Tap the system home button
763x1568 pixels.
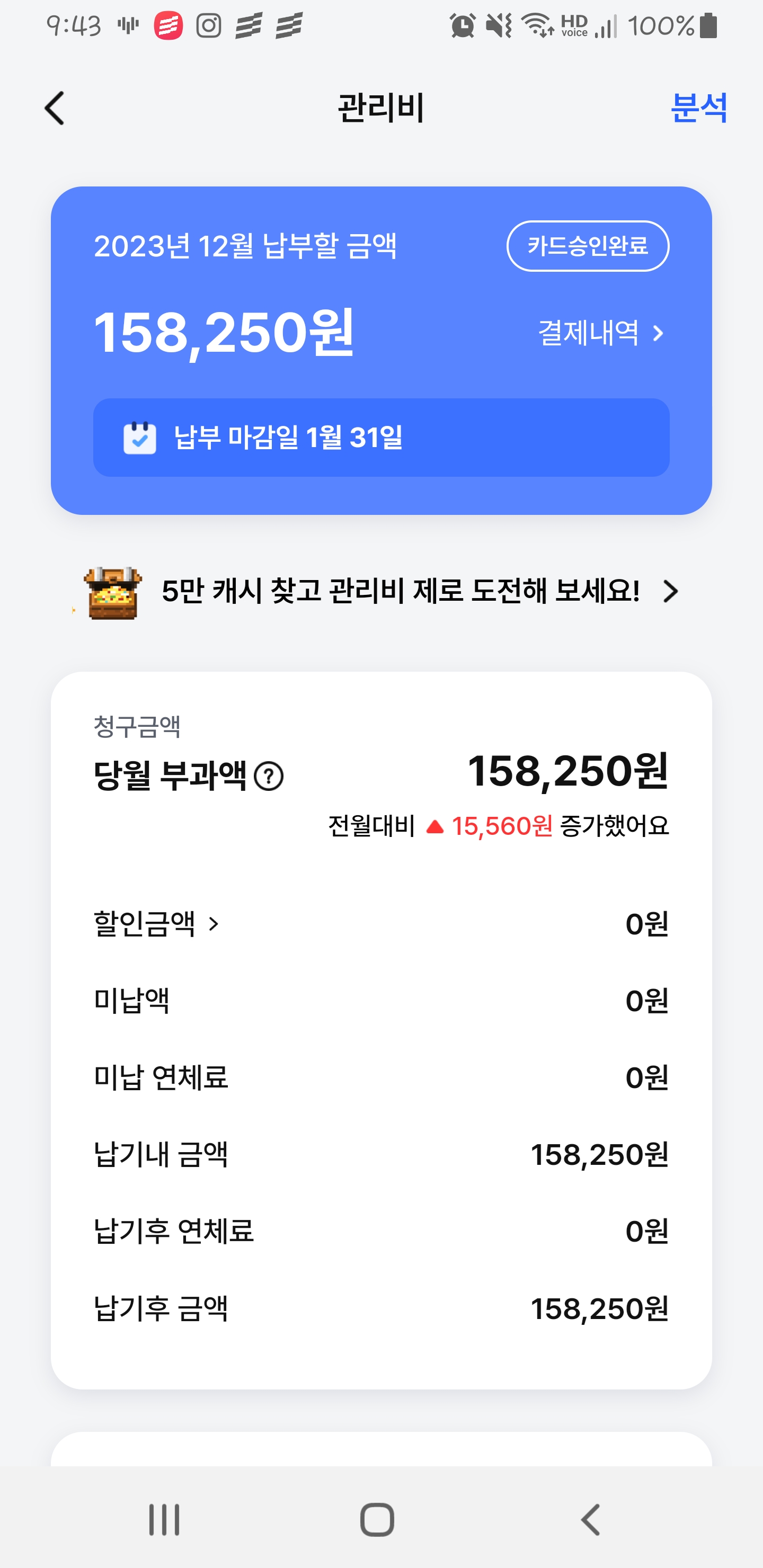(377, 1519)
